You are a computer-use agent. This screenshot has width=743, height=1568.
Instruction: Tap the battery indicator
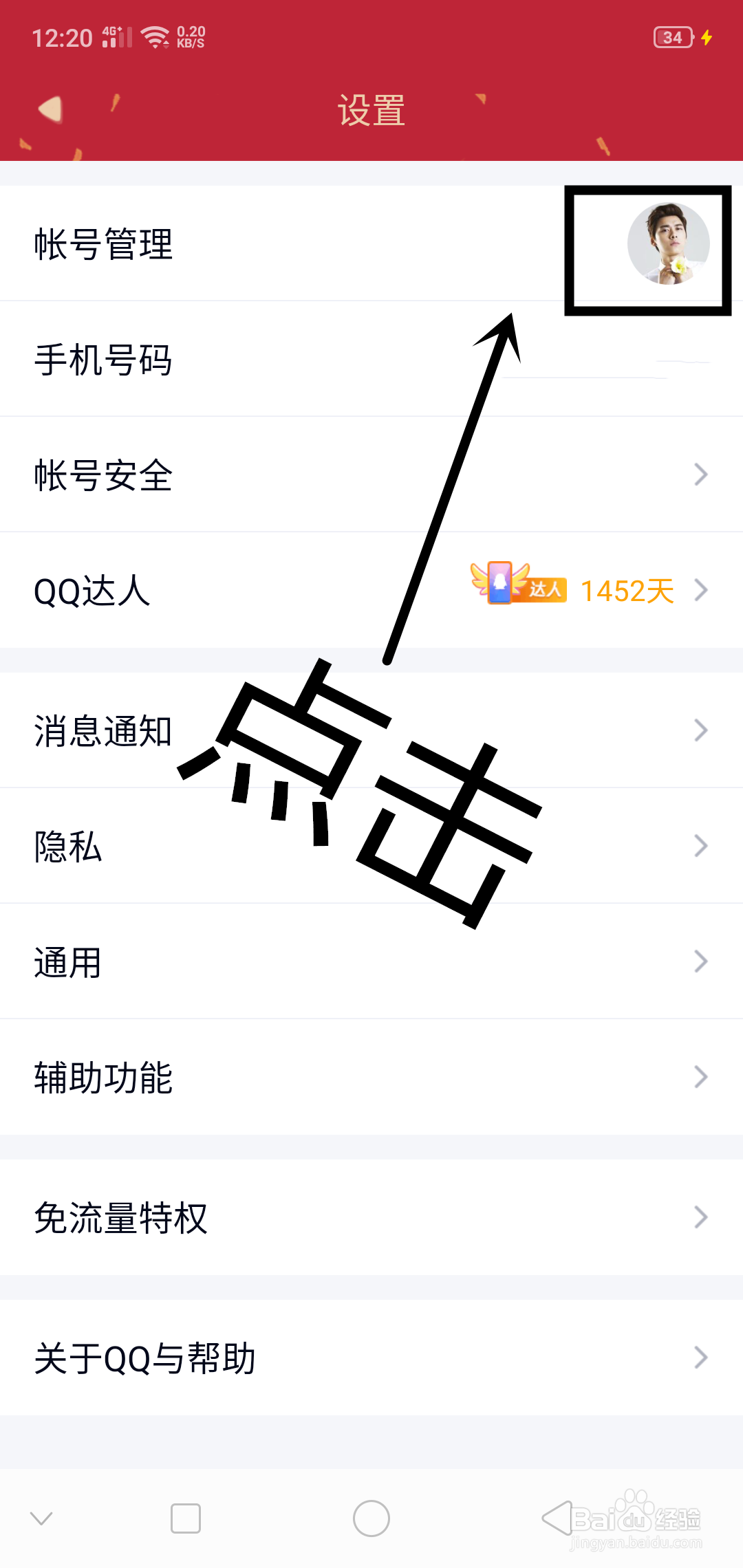[x=672, y=37]
